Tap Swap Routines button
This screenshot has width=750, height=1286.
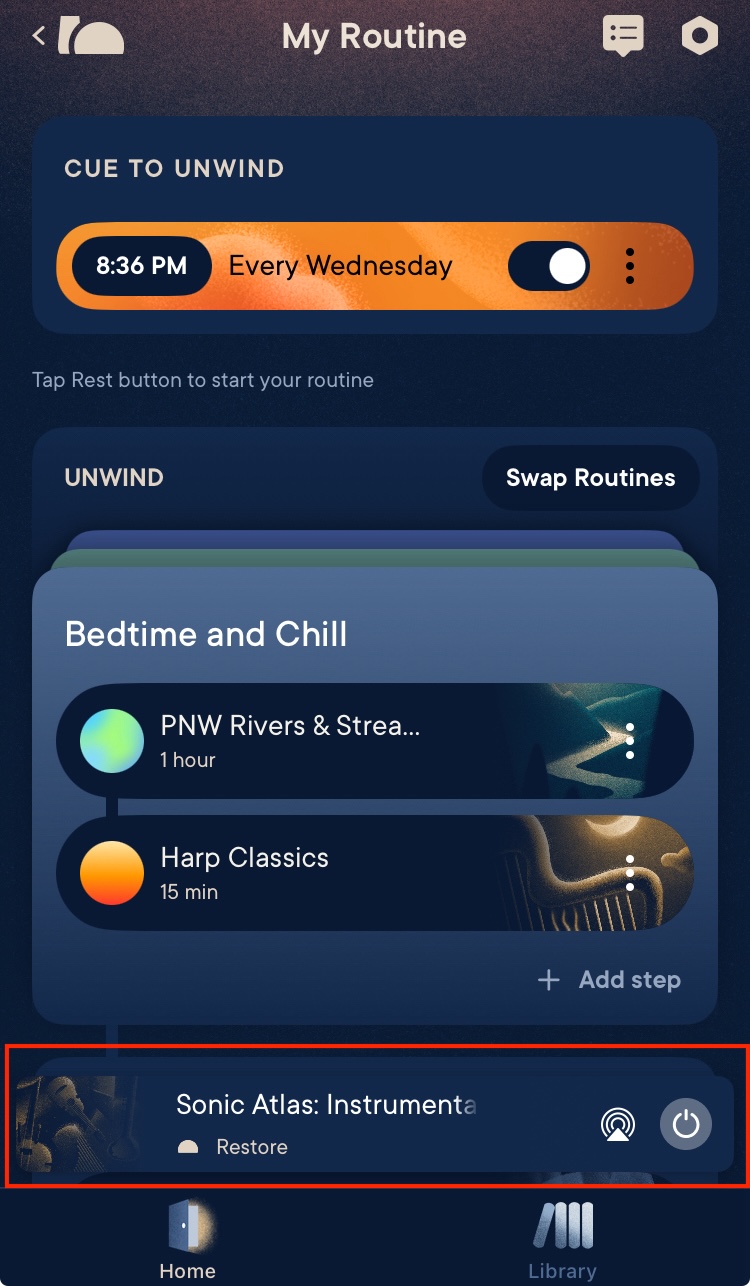[x=590, y=478]
